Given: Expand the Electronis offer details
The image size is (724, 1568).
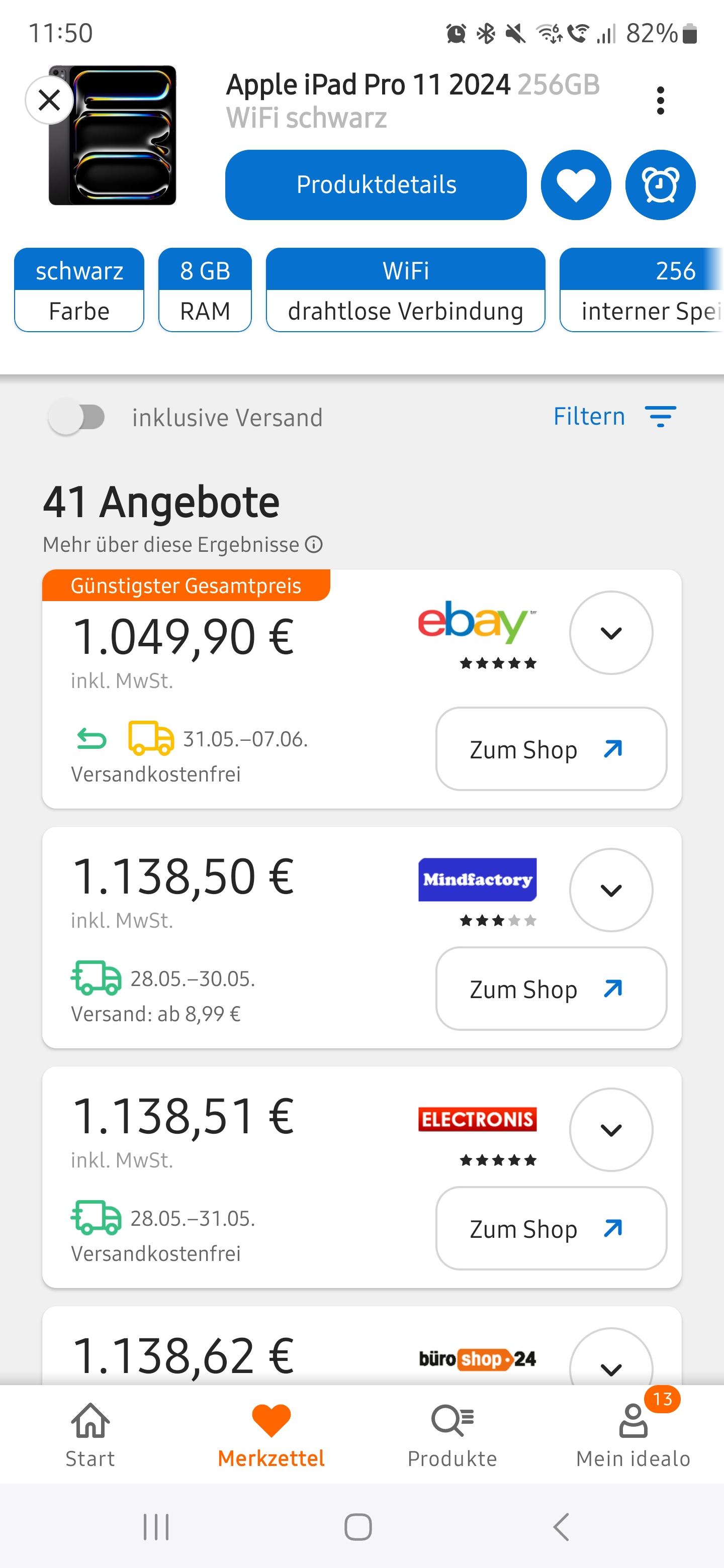Looking at the screenshot, I should click(611, 1130).
